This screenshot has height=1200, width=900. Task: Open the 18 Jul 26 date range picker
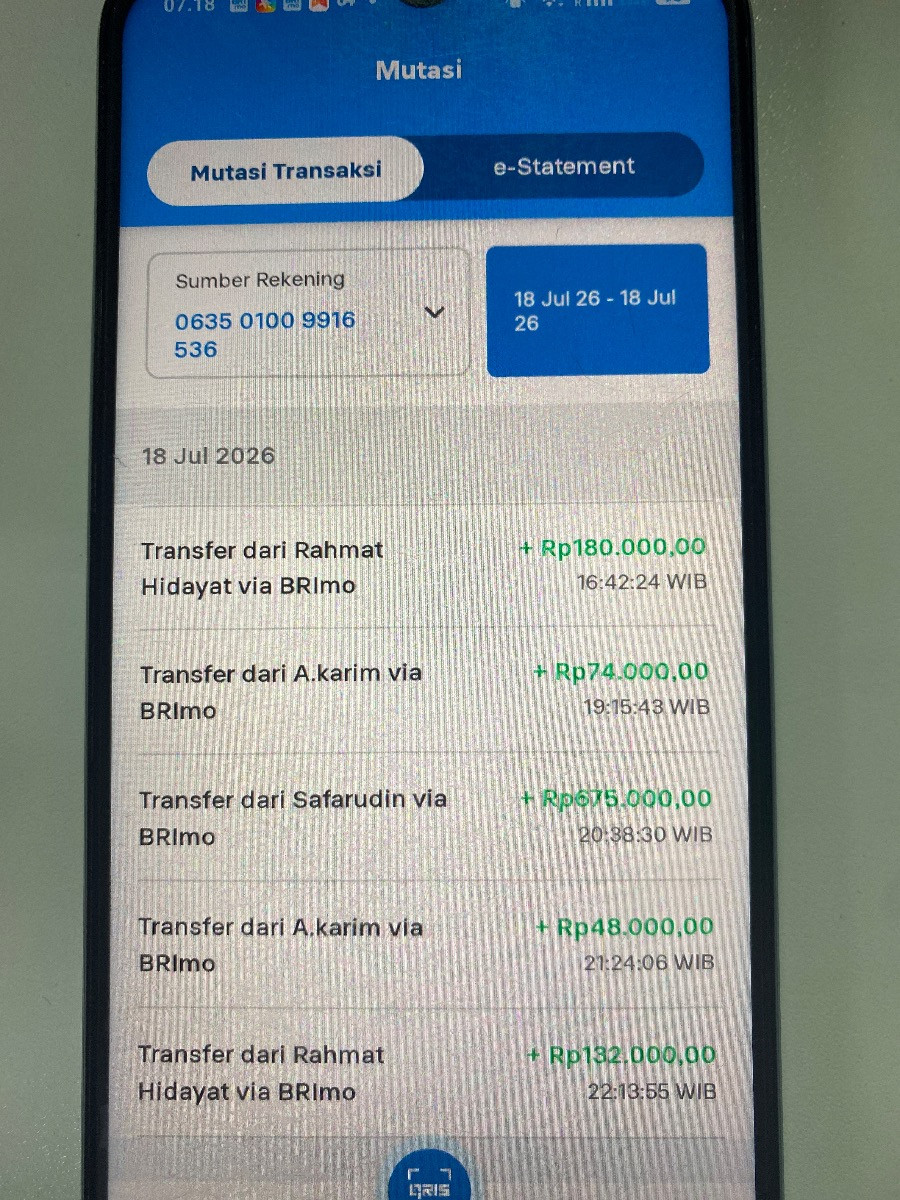coord(598,310)
